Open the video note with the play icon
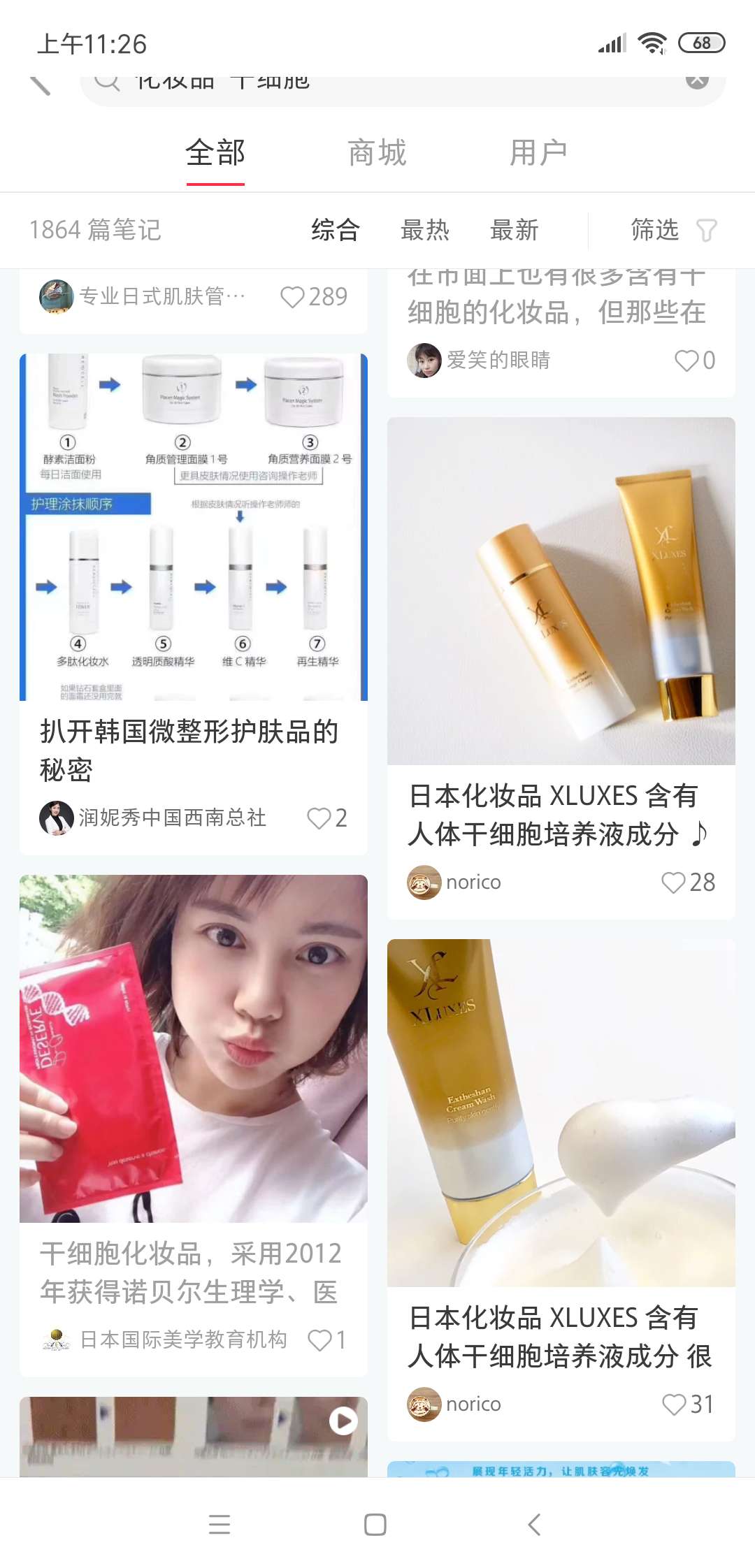This screenshot has height=1568, width=755. point(193,1436)
